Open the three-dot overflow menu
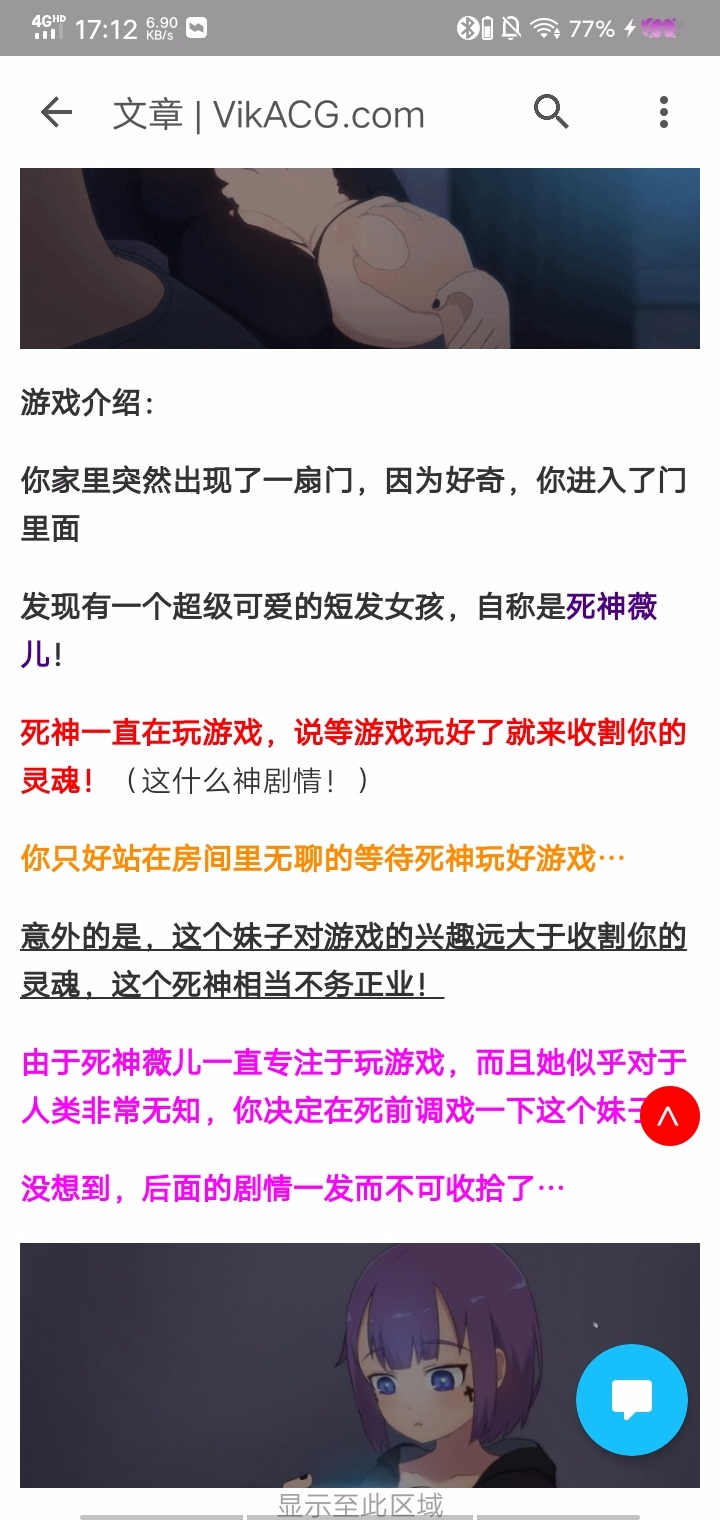720x1520 pixels. [x=663, y=112]
